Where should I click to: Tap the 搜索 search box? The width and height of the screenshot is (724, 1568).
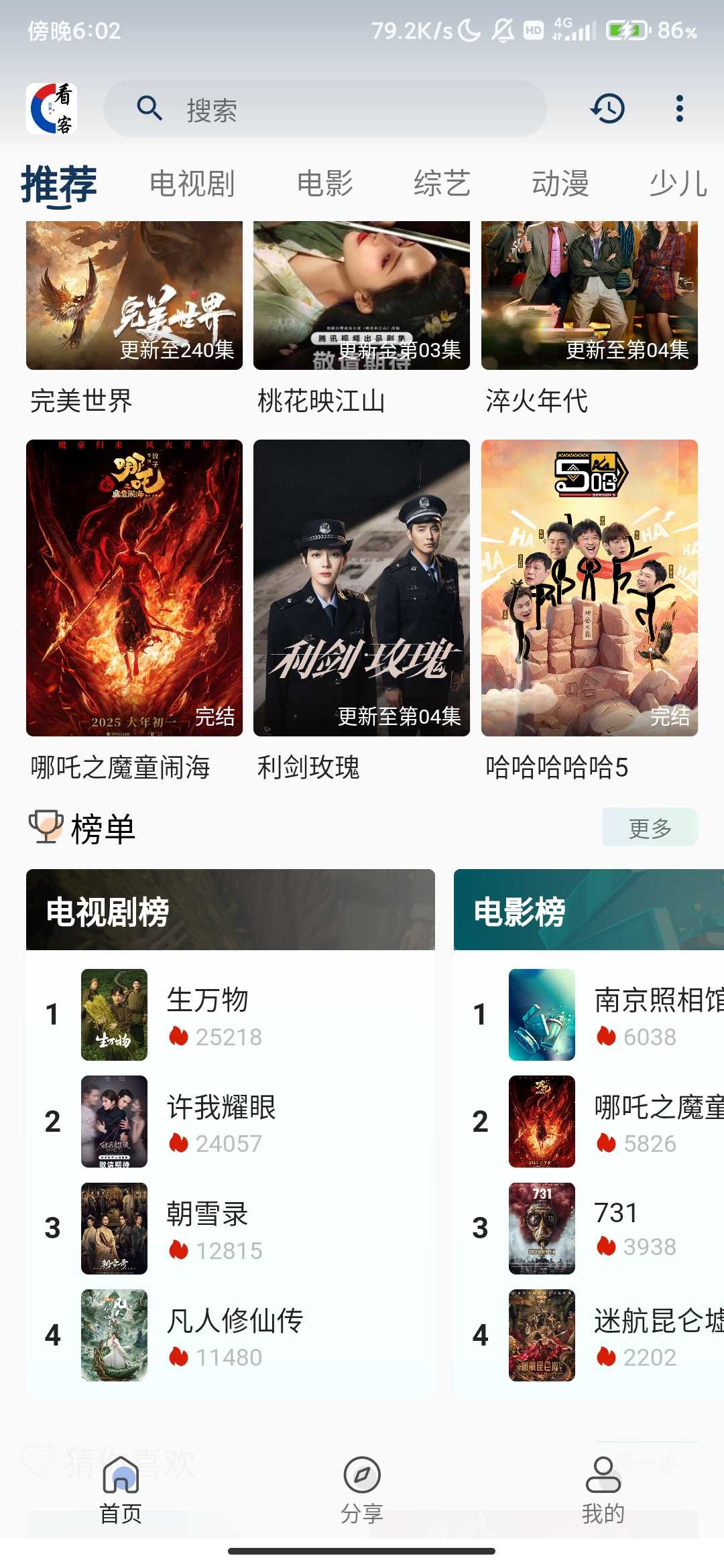tap(324, 109)
